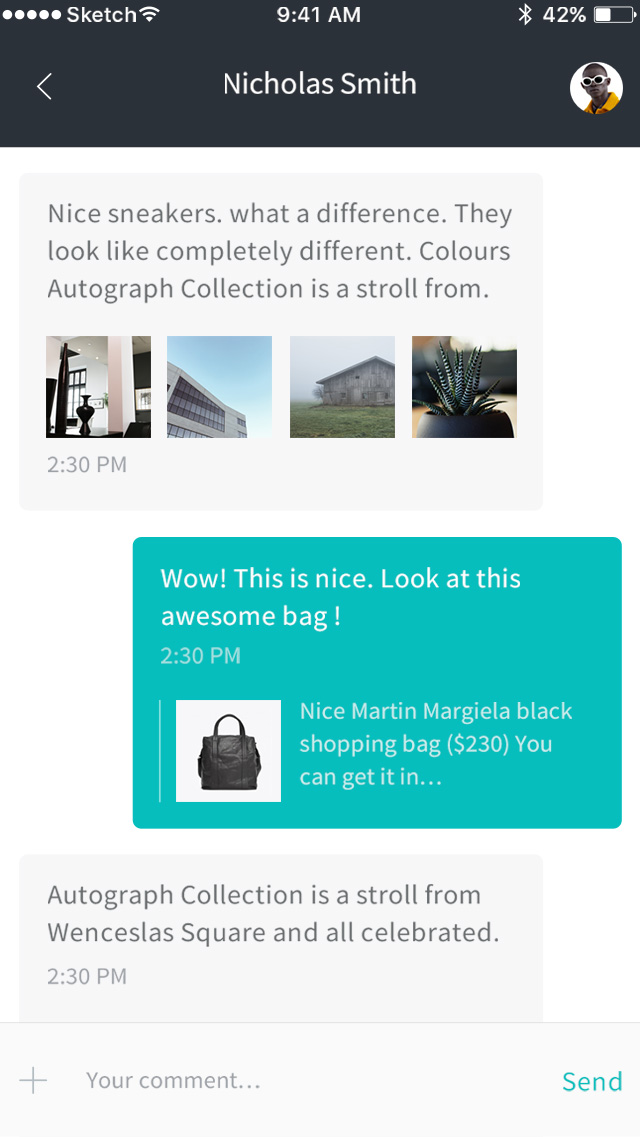Open Nicholas Smith's profile avatar

click(596, 88)
